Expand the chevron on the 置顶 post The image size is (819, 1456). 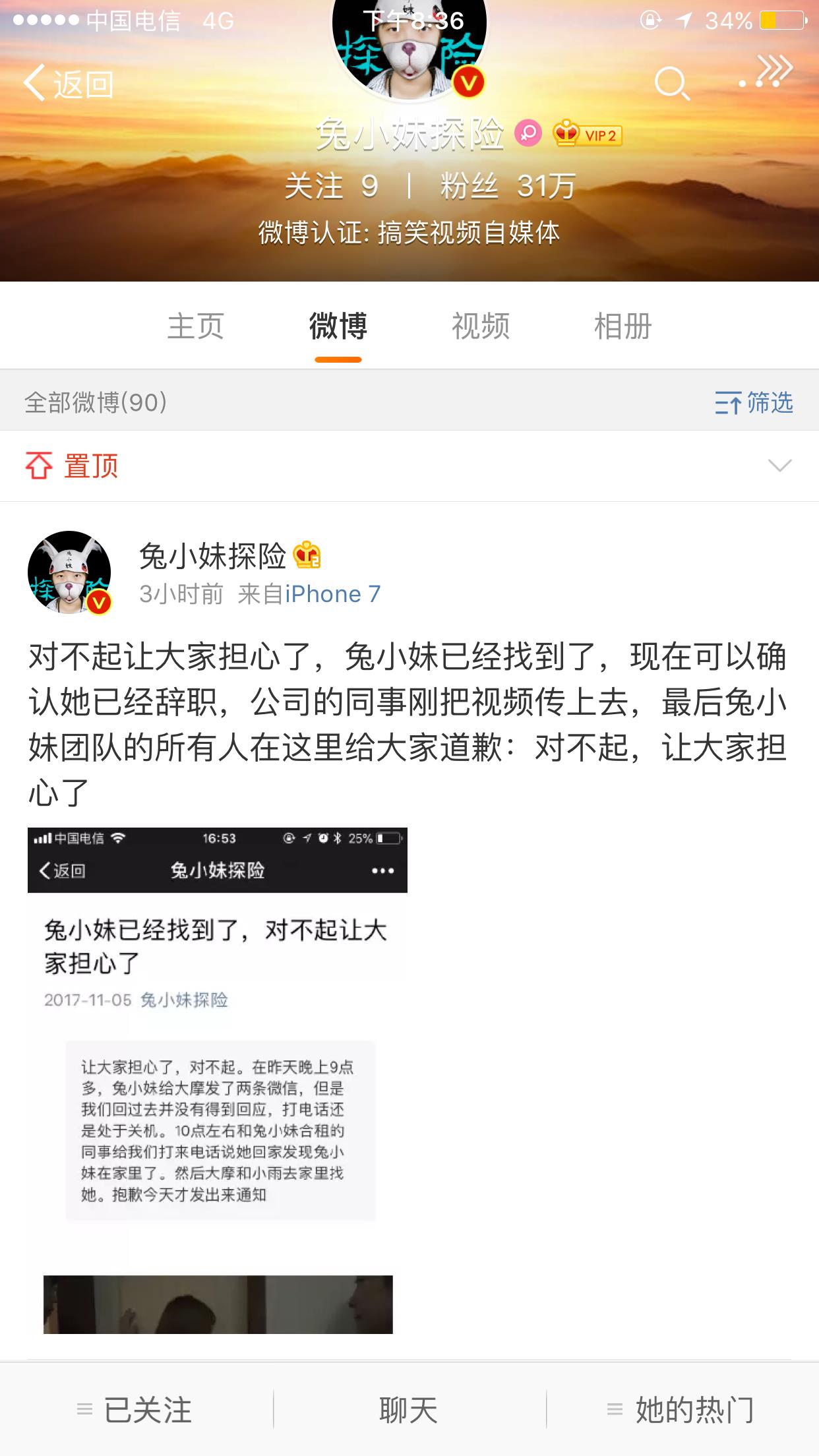coord(779,466)
